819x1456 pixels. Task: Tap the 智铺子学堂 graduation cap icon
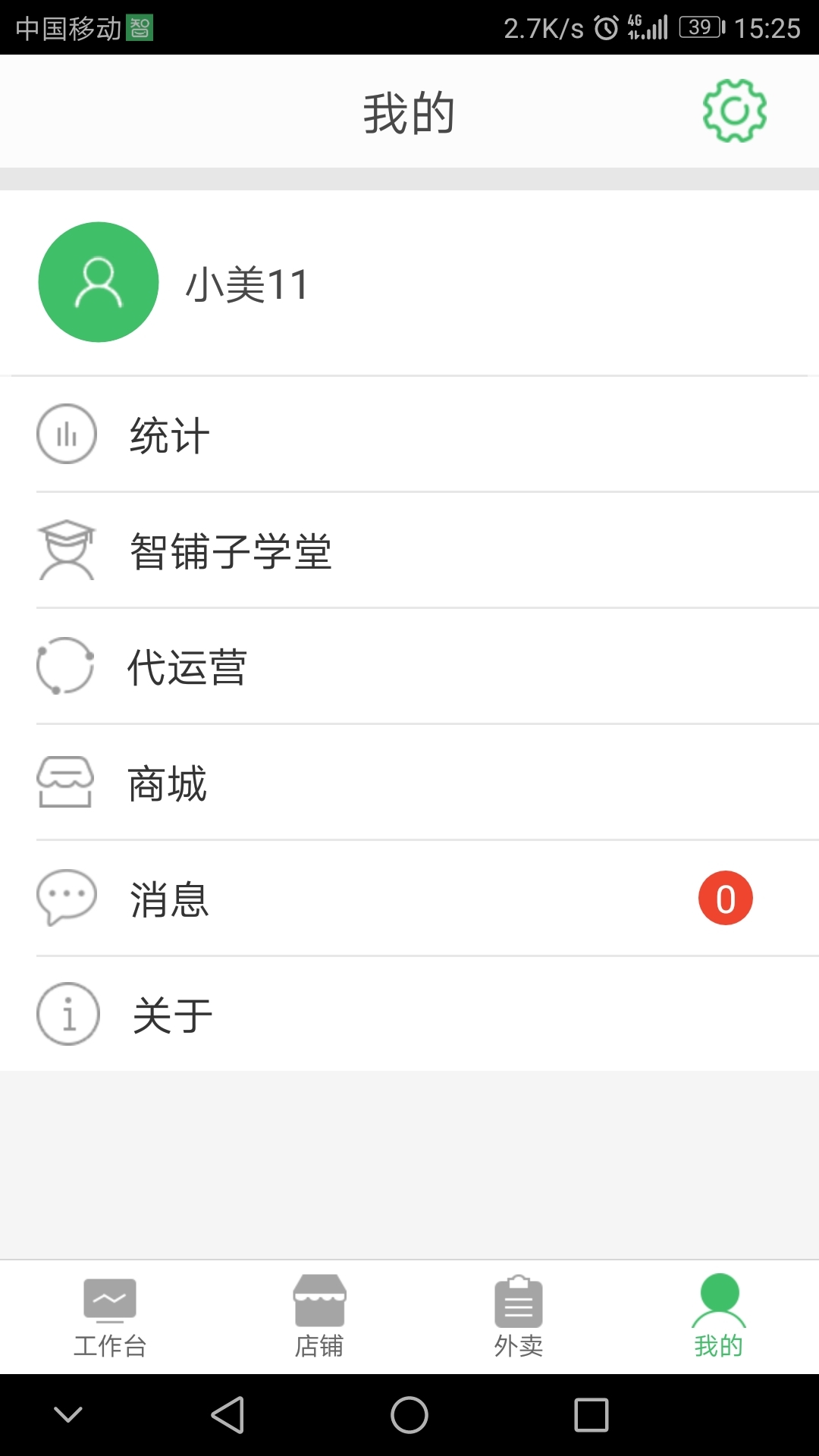coord(67,551)
